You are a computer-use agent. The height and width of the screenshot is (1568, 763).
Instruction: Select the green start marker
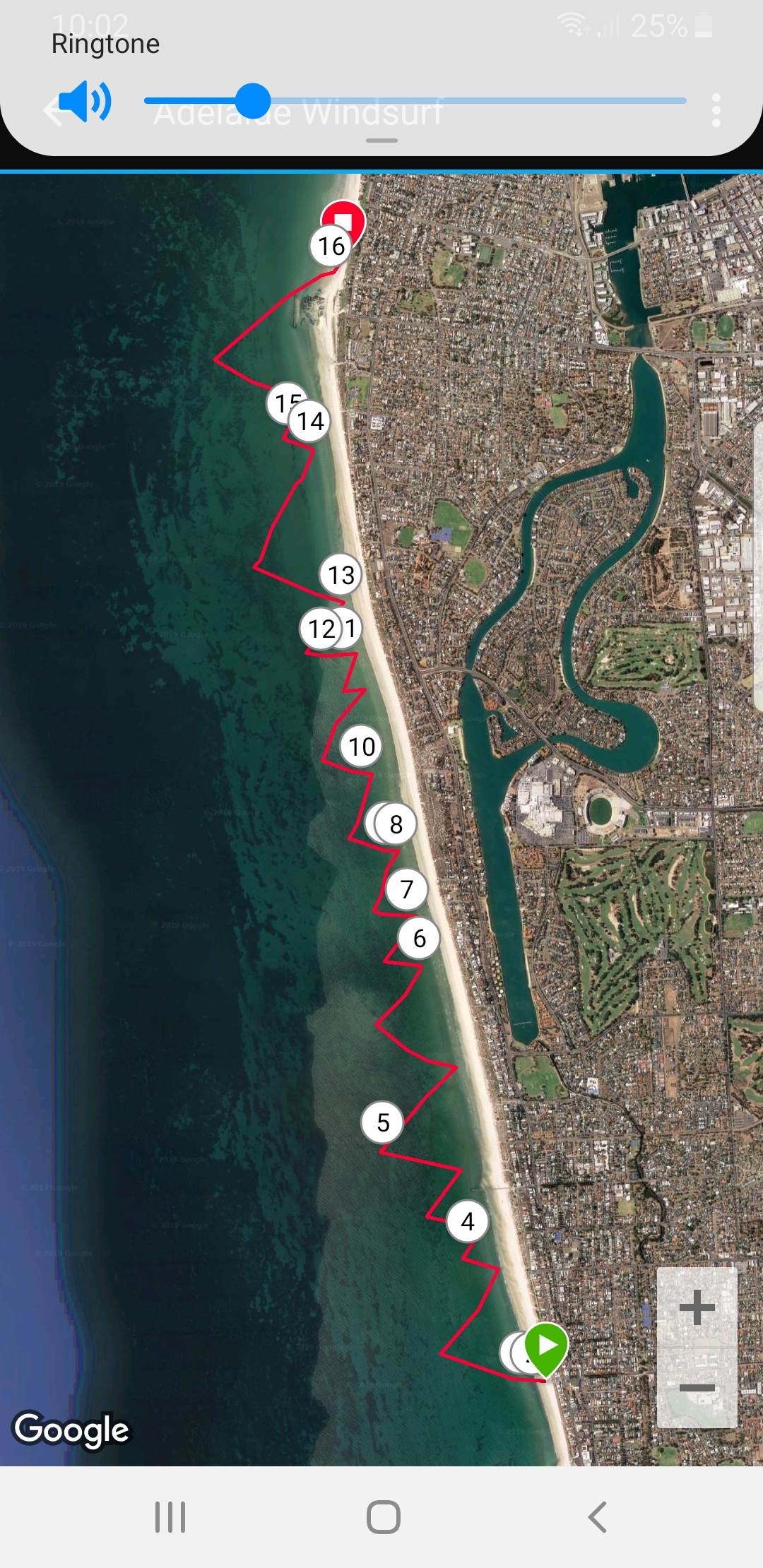click(546, 1346)
